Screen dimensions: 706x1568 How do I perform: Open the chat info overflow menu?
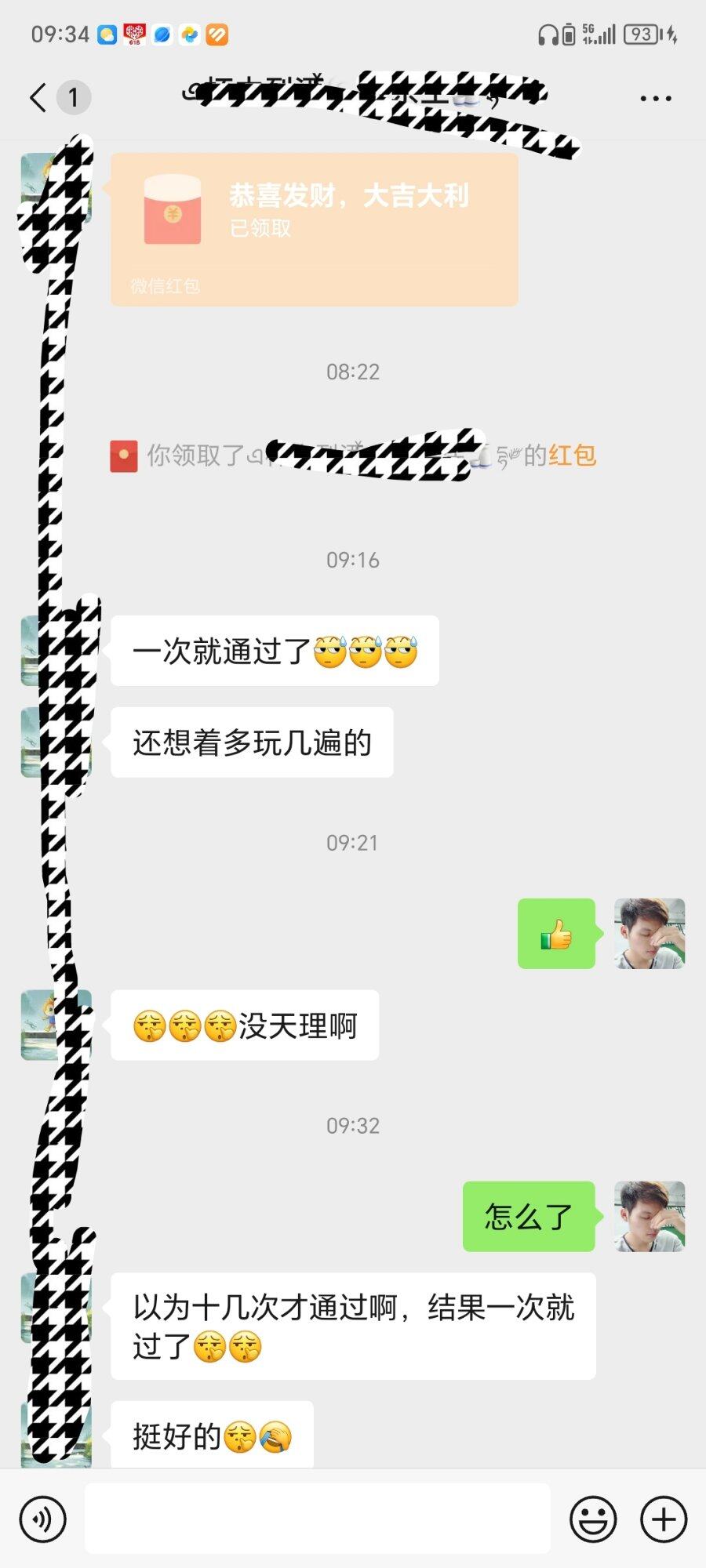click(655, 99)
